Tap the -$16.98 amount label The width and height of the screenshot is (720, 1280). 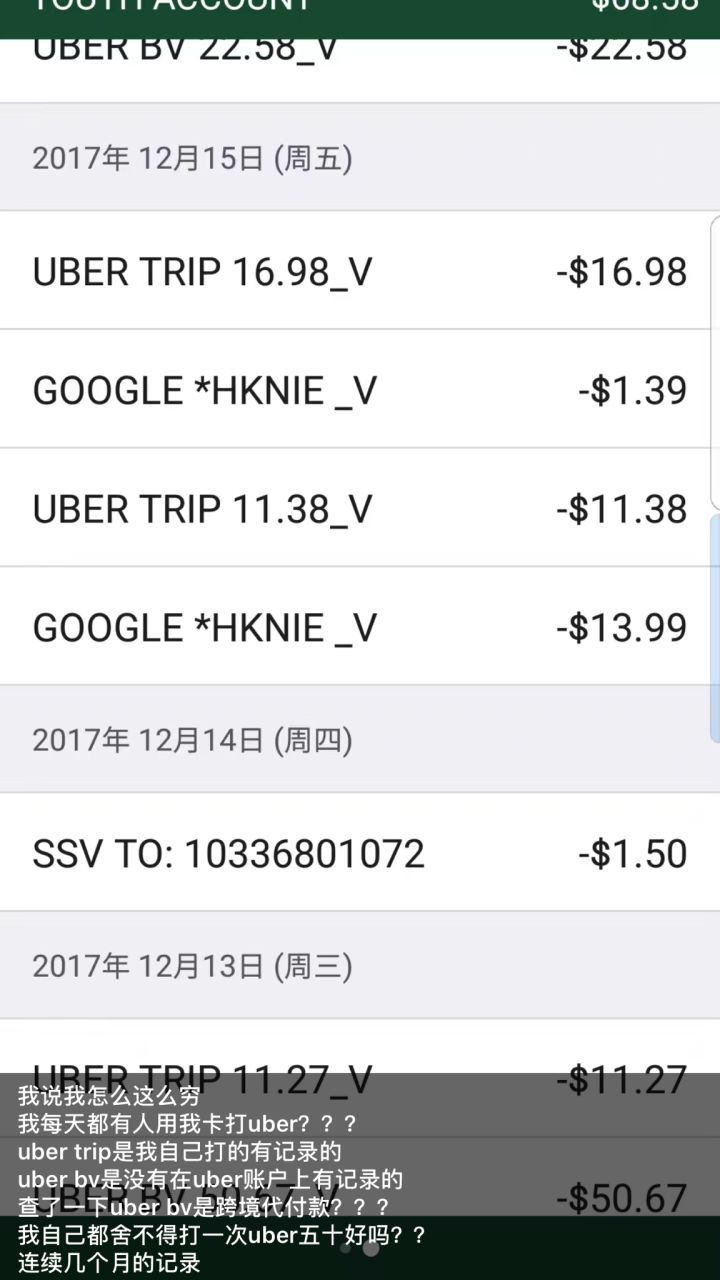click(x=620, y=271)
